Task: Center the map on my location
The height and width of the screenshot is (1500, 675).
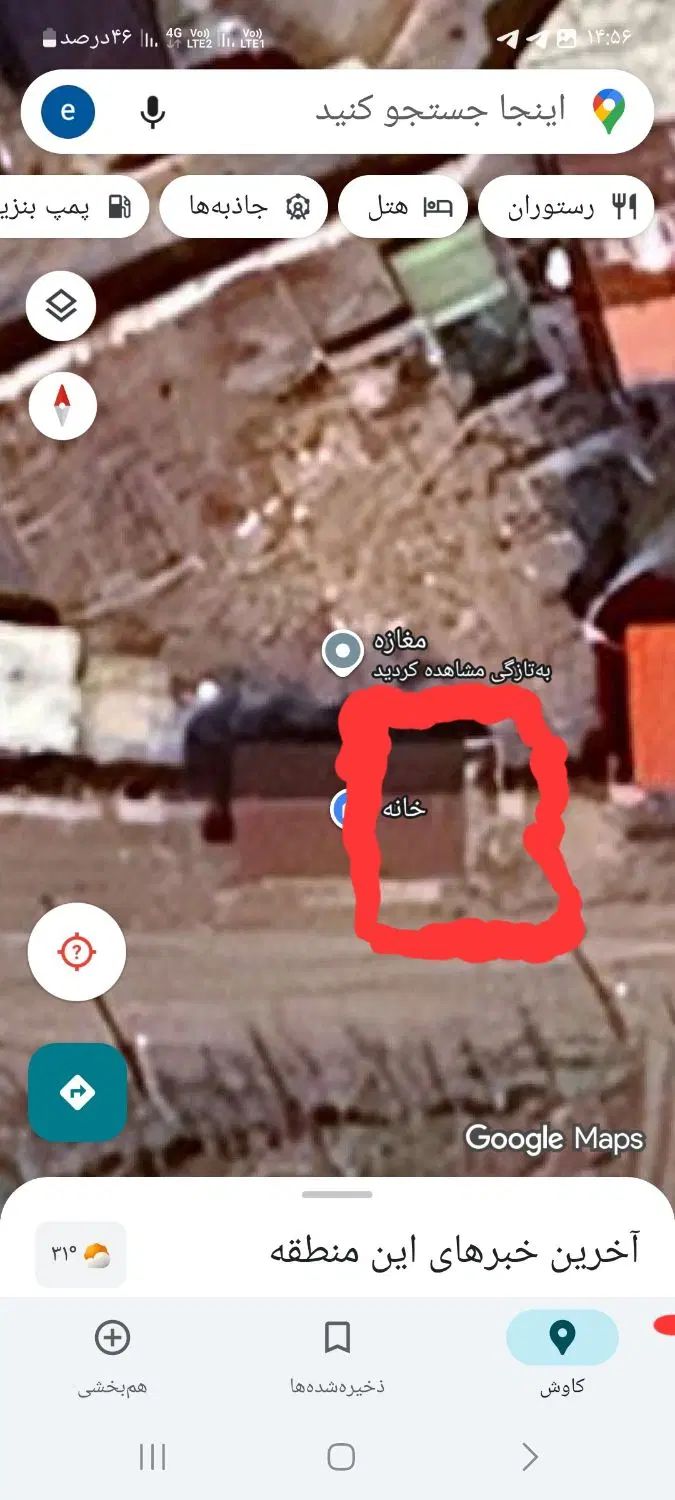Action: click(77, 952)
